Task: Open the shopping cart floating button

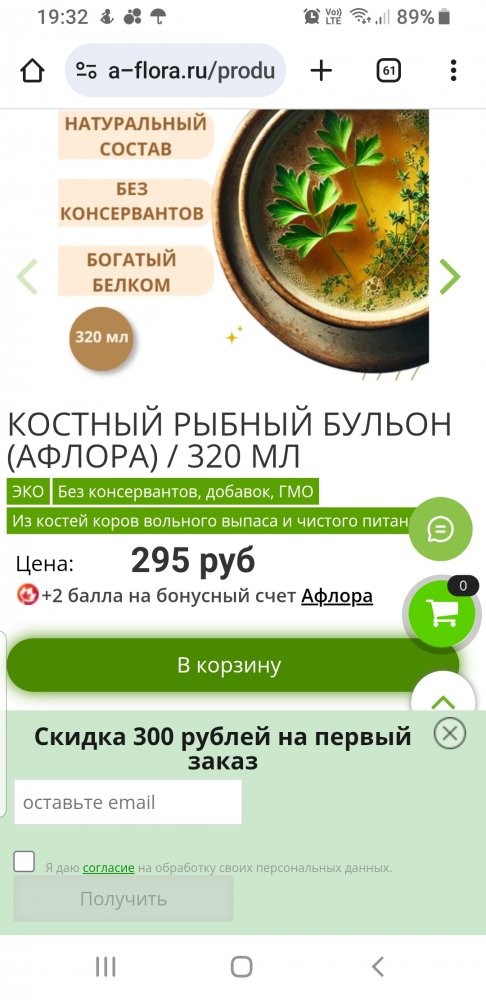Action: click(441, 613)
